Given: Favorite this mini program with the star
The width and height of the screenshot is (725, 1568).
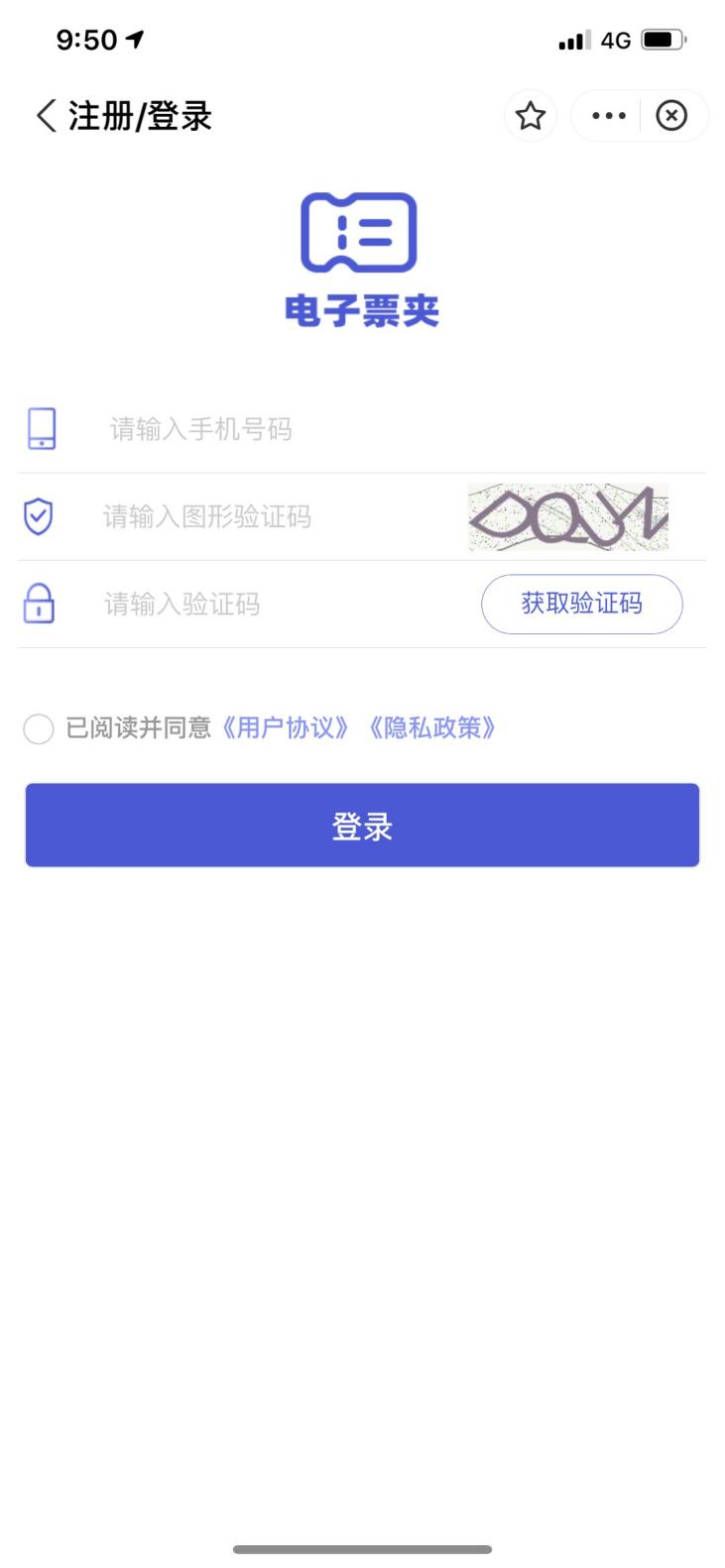Looking at the screenshot, I should pyautogui.click(x=531, y=117).
